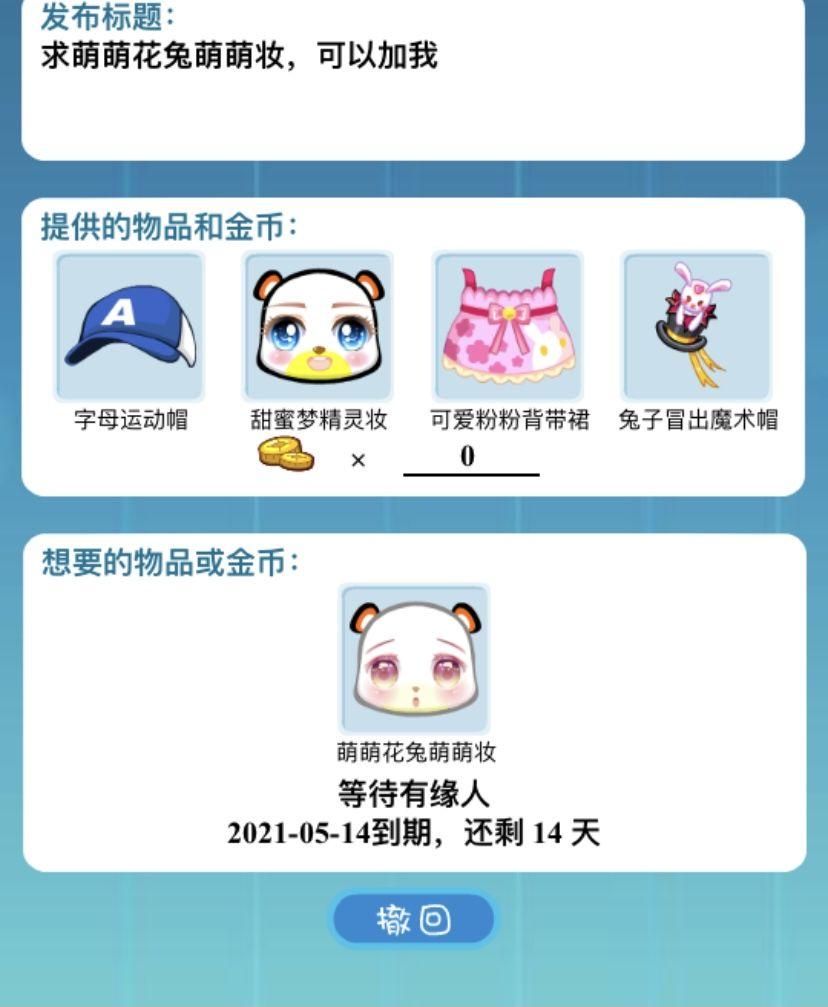Open the 兔子冒出魔术帽 item
This screenshot has height=1007, width=828.
[696, 327]
